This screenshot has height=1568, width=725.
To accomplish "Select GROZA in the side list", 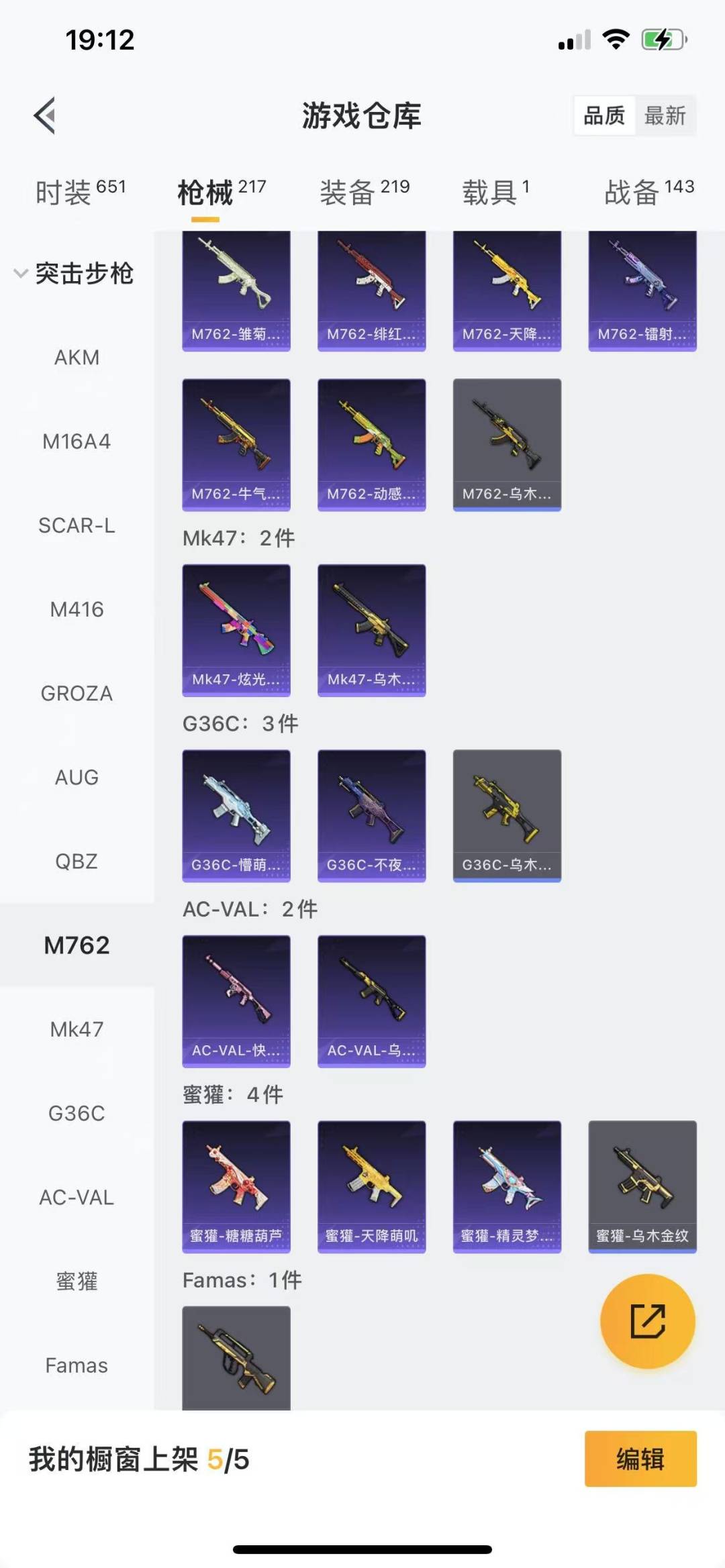I will (77, 693).
